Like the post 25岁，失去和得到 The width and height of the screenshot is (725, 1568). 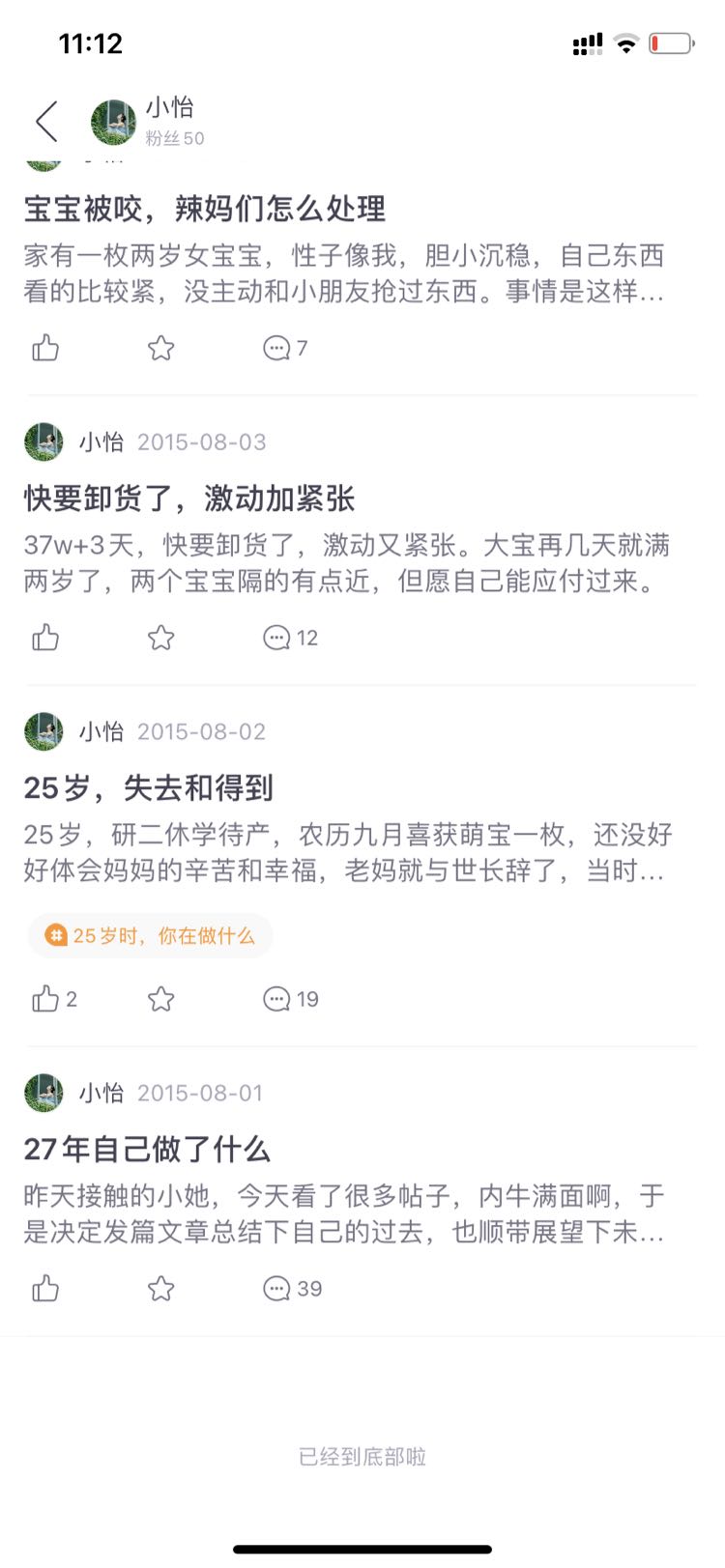coord(54,999)
